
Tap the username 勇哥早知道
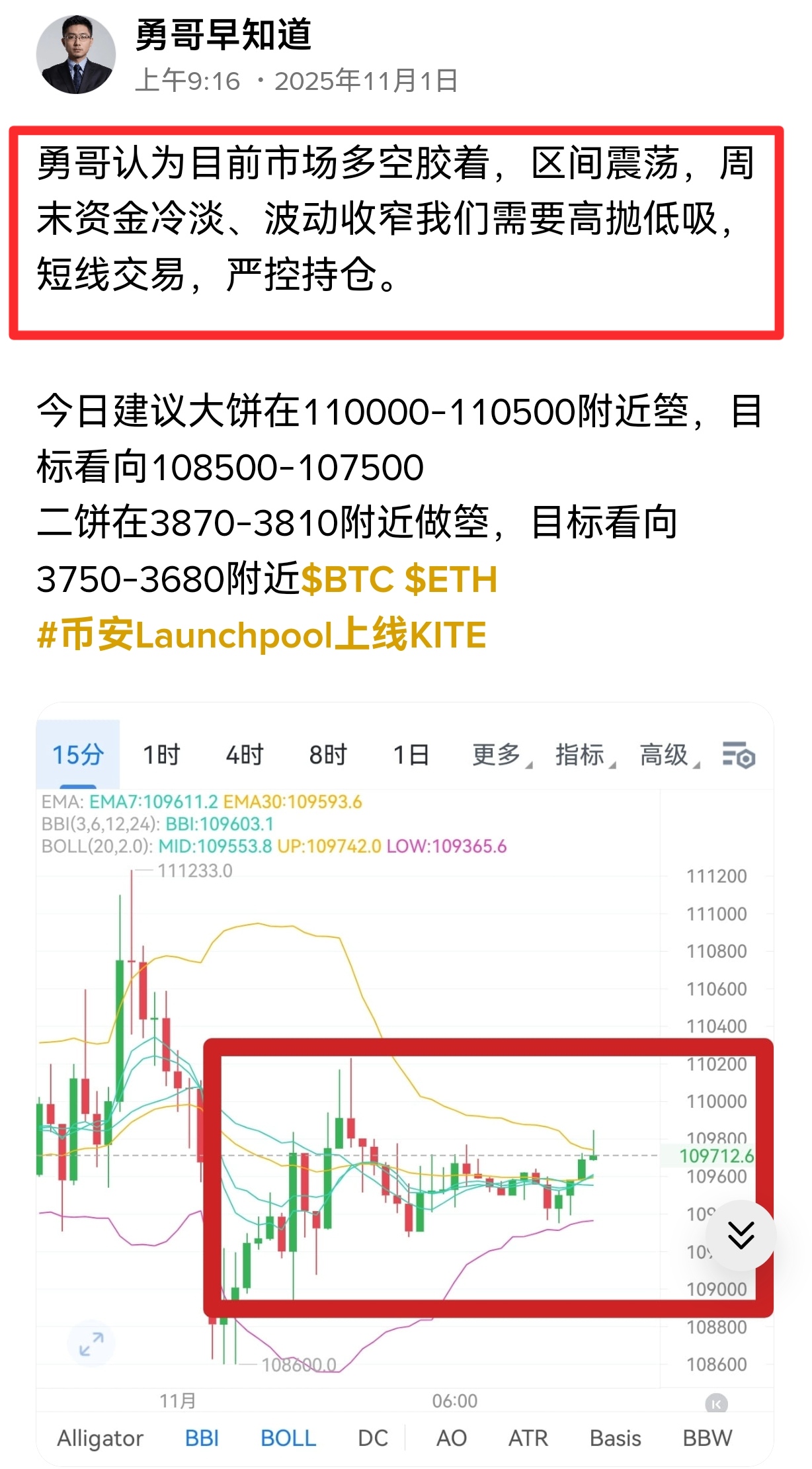point(223,34)
